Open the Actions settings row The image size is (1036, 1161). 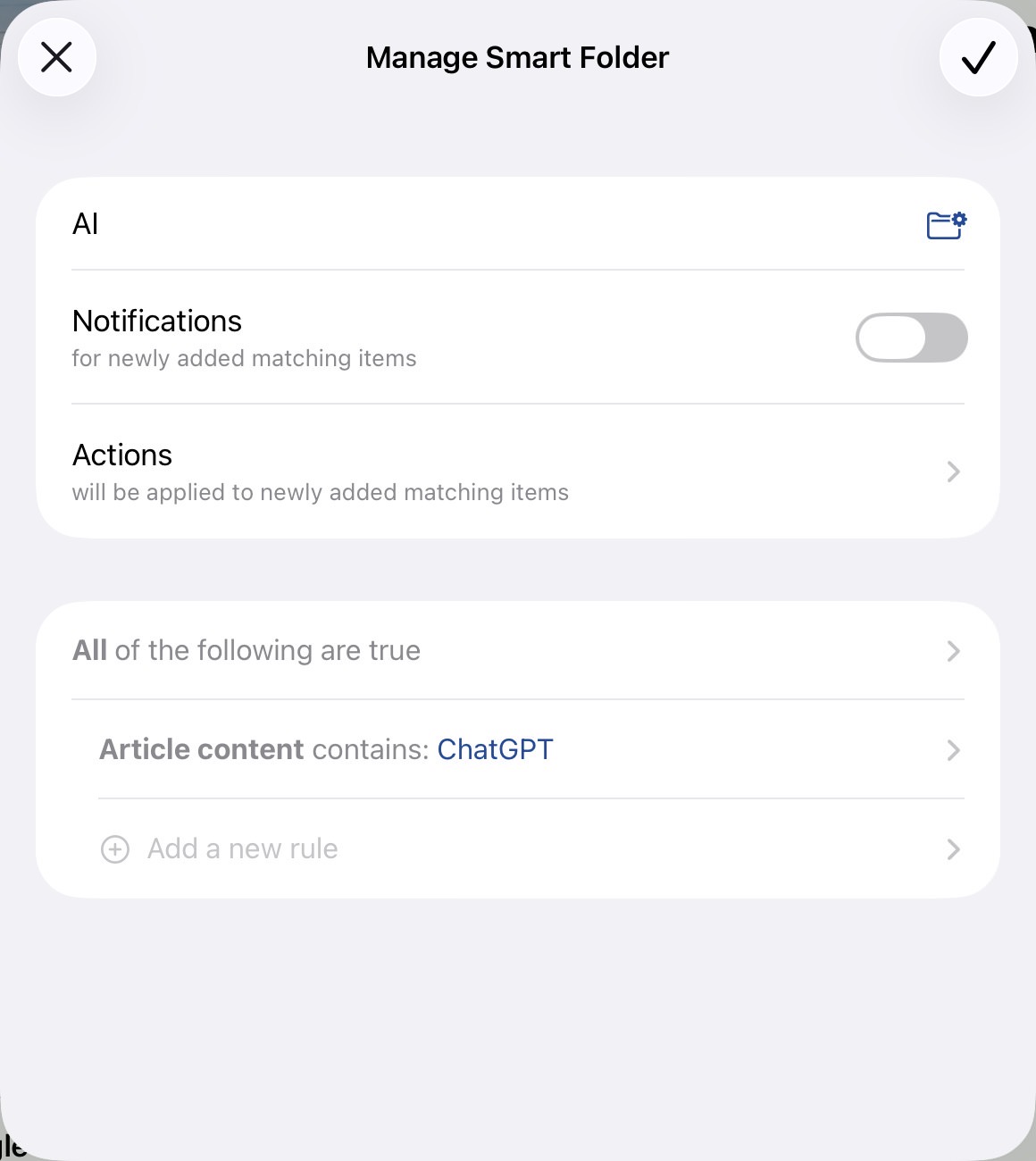pyautogui.click(x=518, y=472)
